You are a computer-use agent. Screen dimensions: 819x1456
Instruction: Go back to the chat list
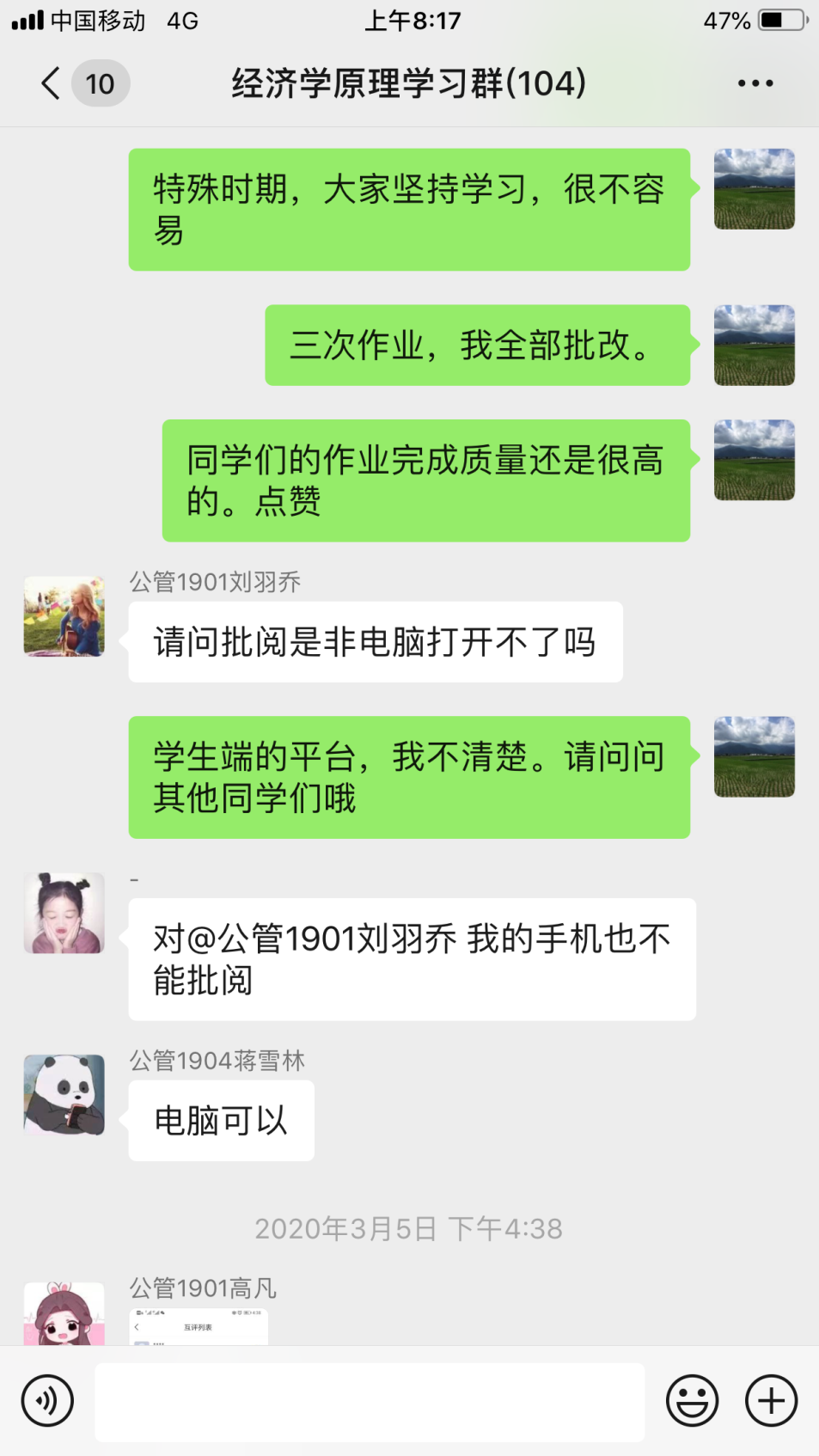coord(52,83)
